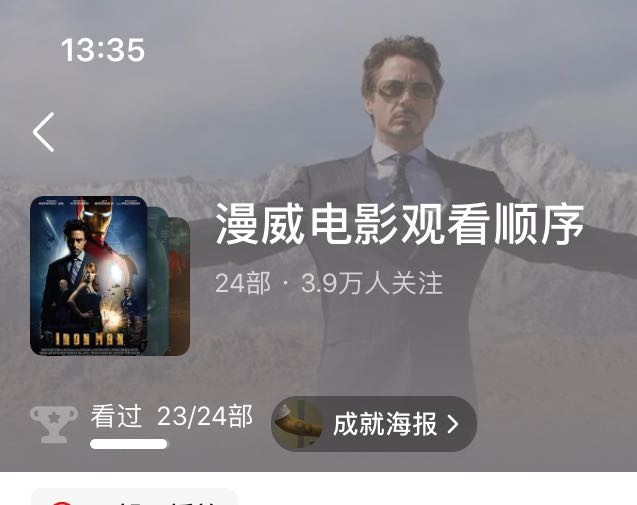This screenshot has height=505, width=637.
Task: Open the 成就海报 achievement poster button
Action: pyautogui.click(x=375, y=424)
